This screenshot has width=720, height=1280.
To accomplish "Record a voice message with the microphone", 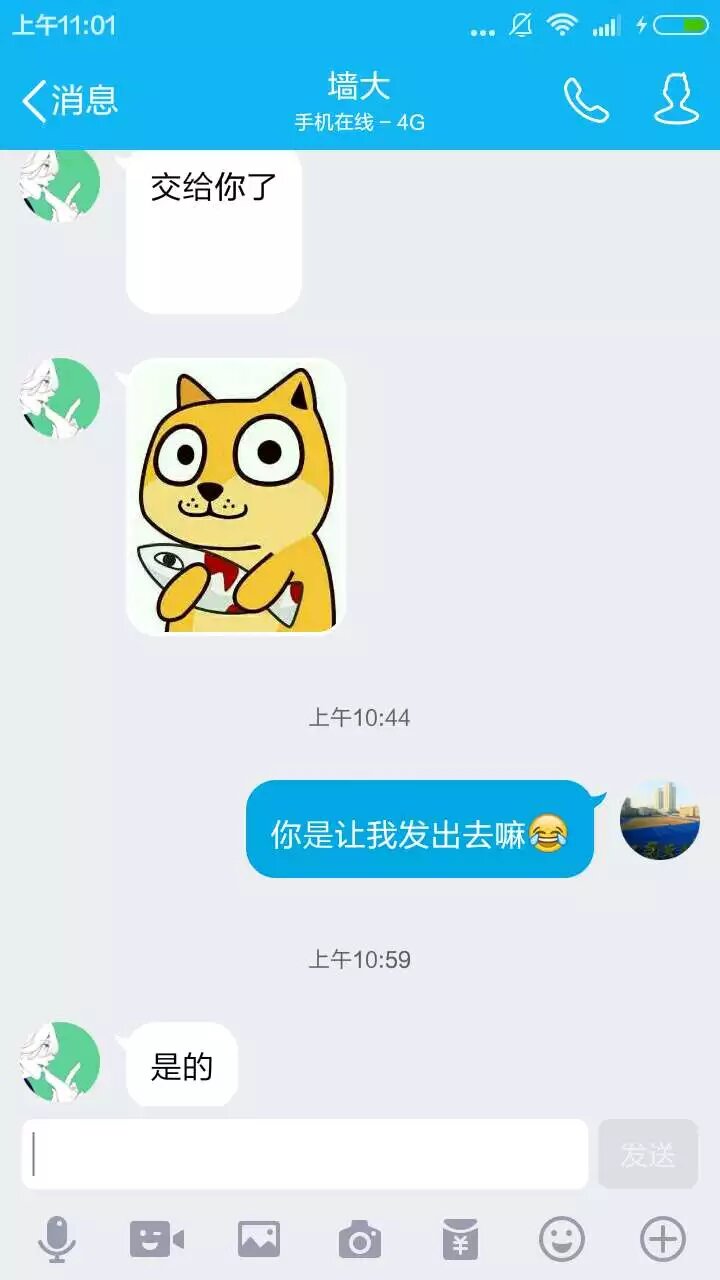I will point(57,1240).
